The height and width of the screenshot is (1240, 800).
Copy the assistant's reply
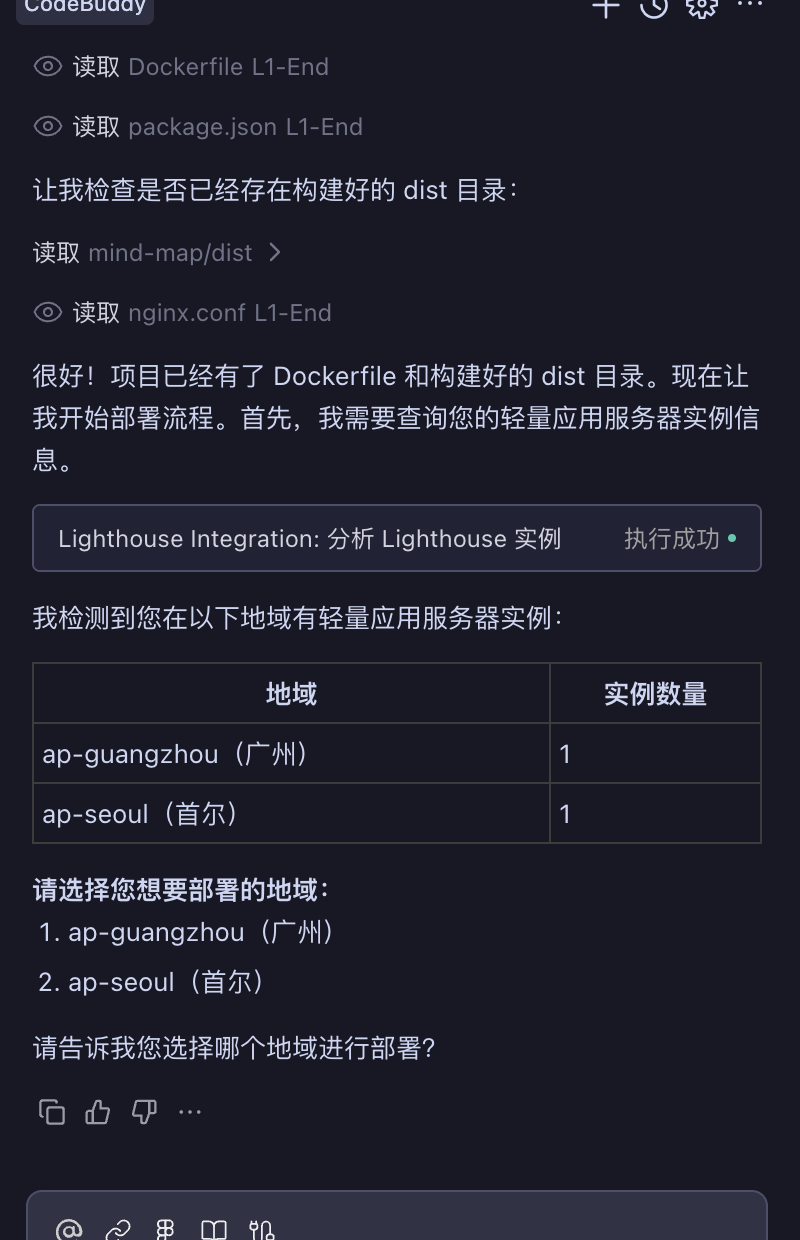tap(52, 1112)
